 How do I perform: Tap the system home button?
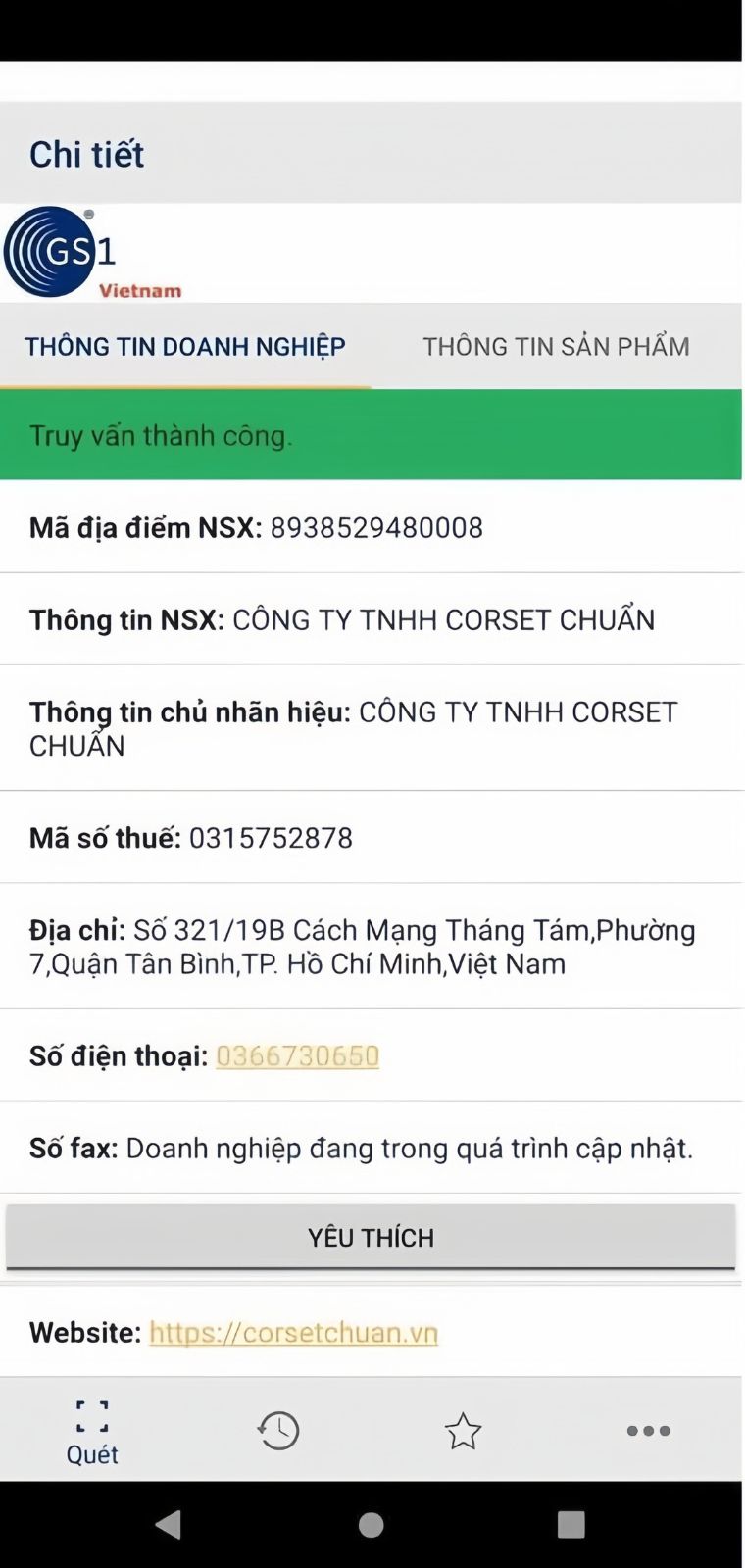tap(371, 1524)
